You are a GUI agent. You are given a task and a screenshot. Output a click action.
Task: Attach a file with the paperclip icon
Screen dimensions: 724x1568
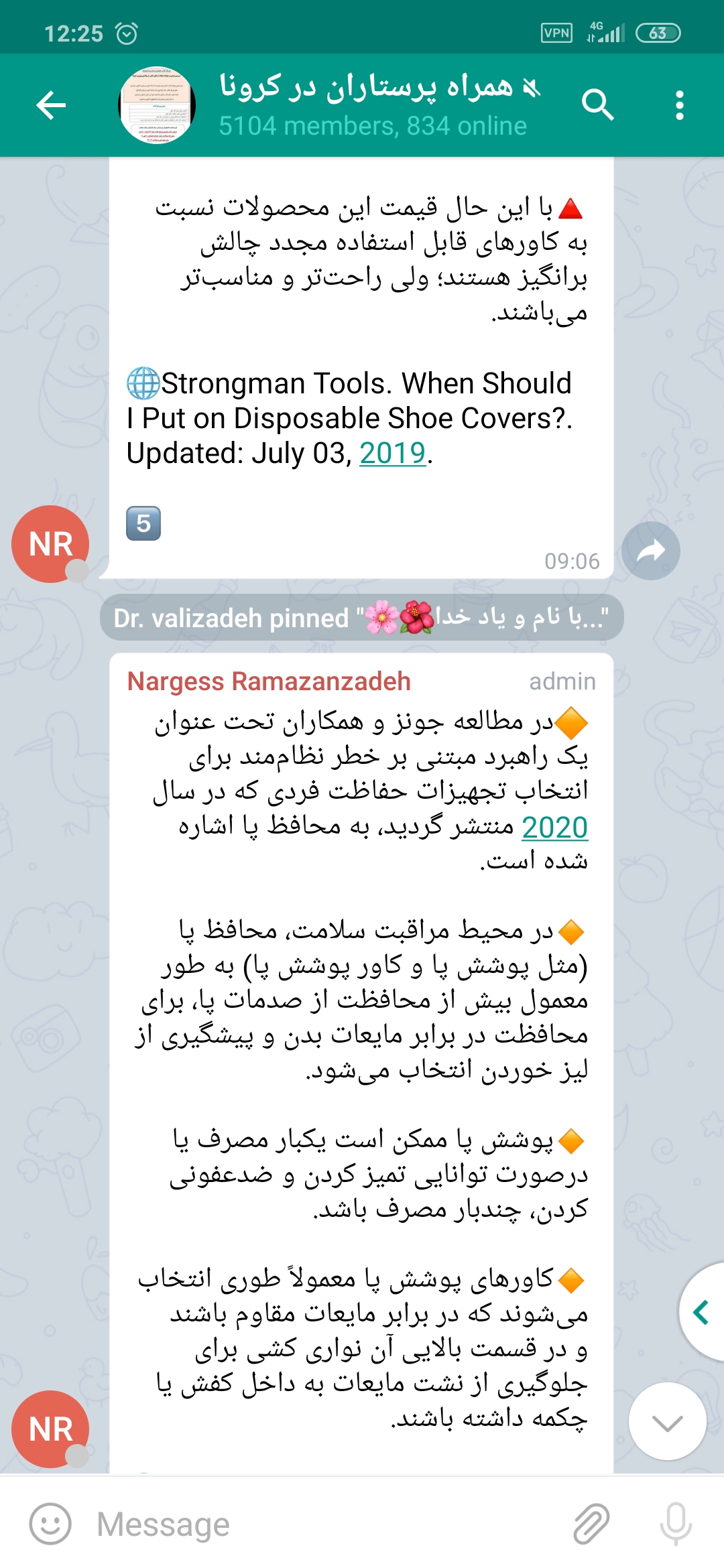591,1524
